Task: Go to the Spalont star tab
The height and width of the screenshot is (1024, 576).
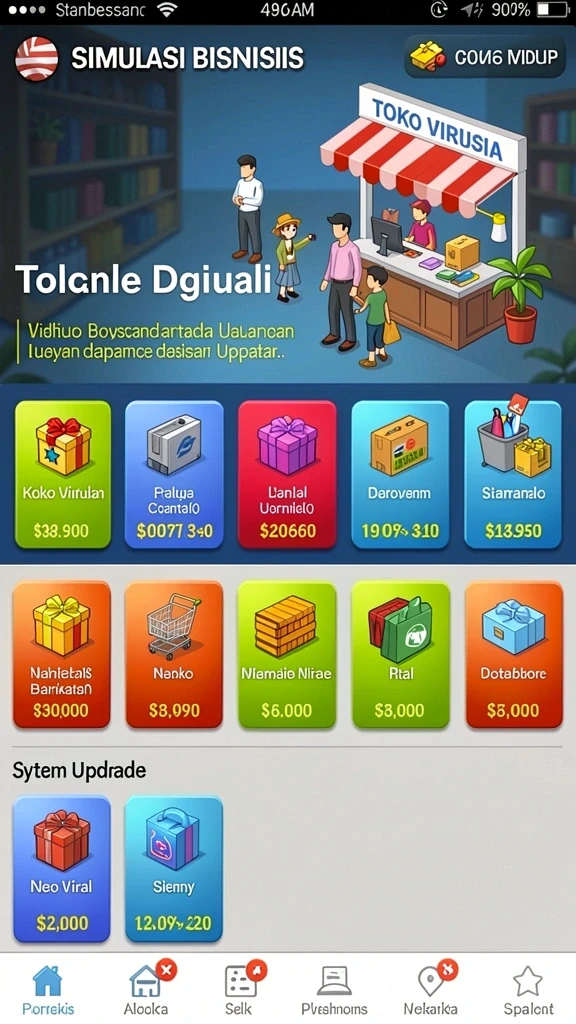Action: coord(528,990)
